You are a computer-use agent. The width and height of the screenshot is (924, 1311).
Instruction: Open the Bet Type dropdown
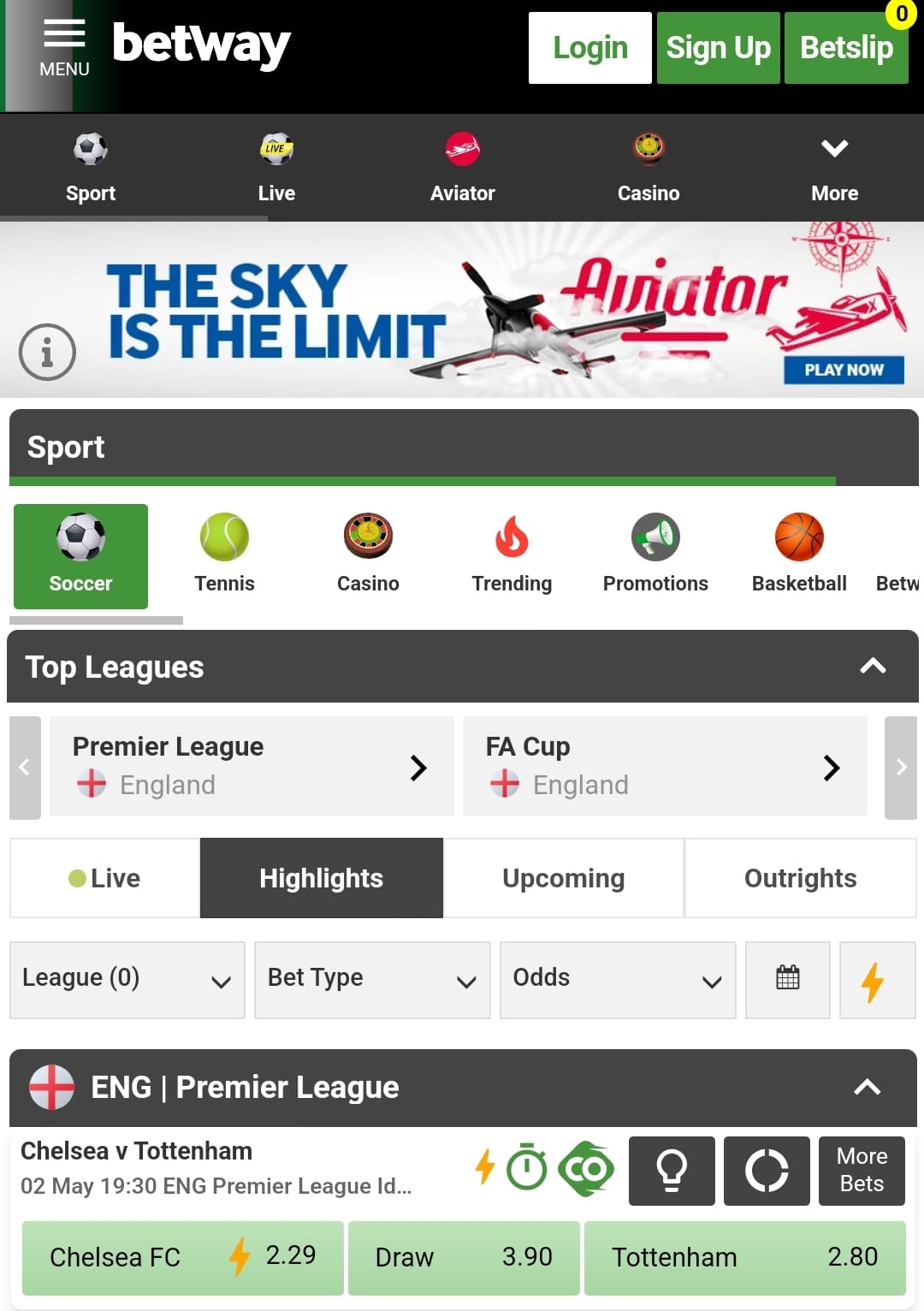point(371,979)
